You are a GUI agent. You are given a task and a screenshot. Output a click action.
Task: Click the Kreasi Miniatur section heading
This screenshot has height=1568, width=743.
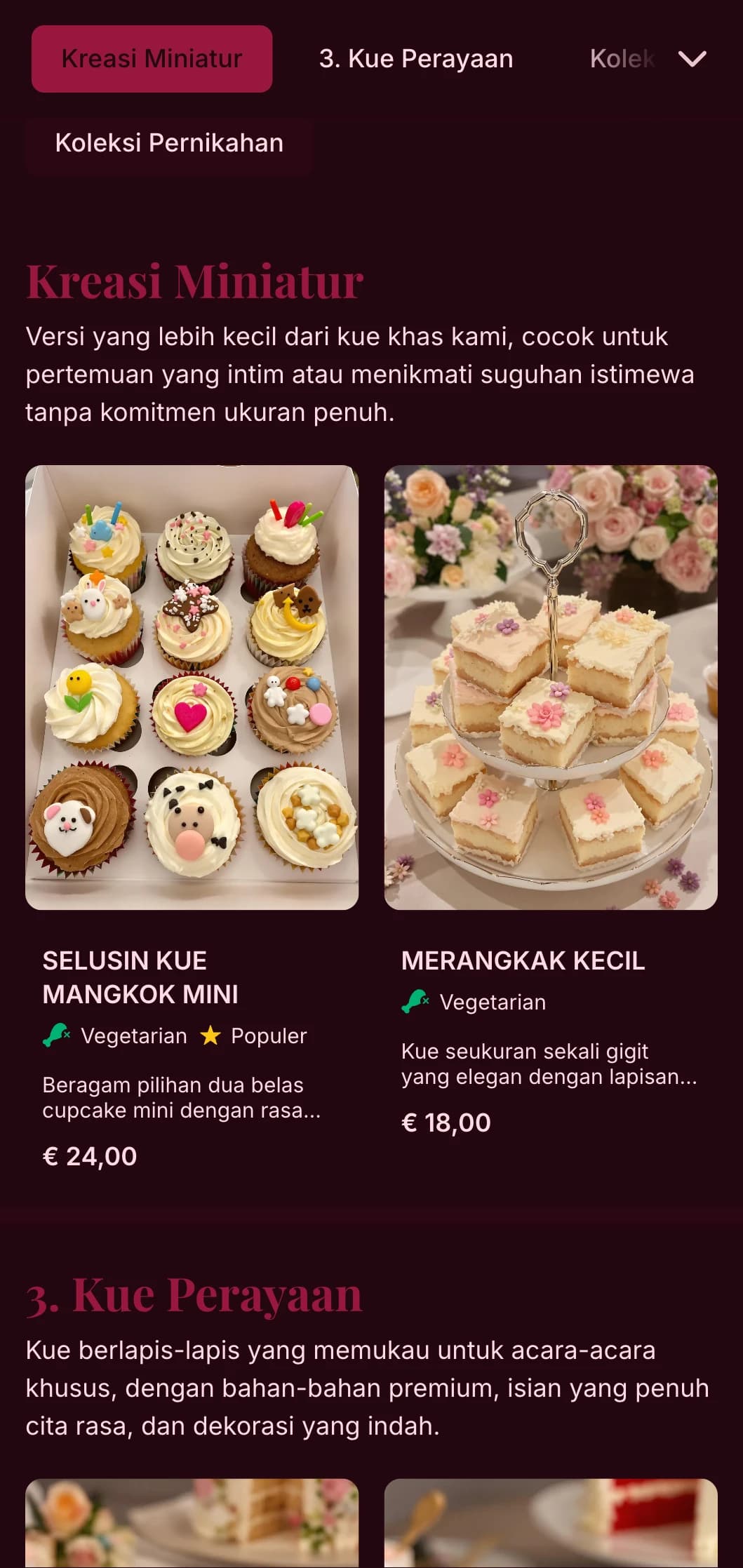pyautogui.click(x=195, y=281)
